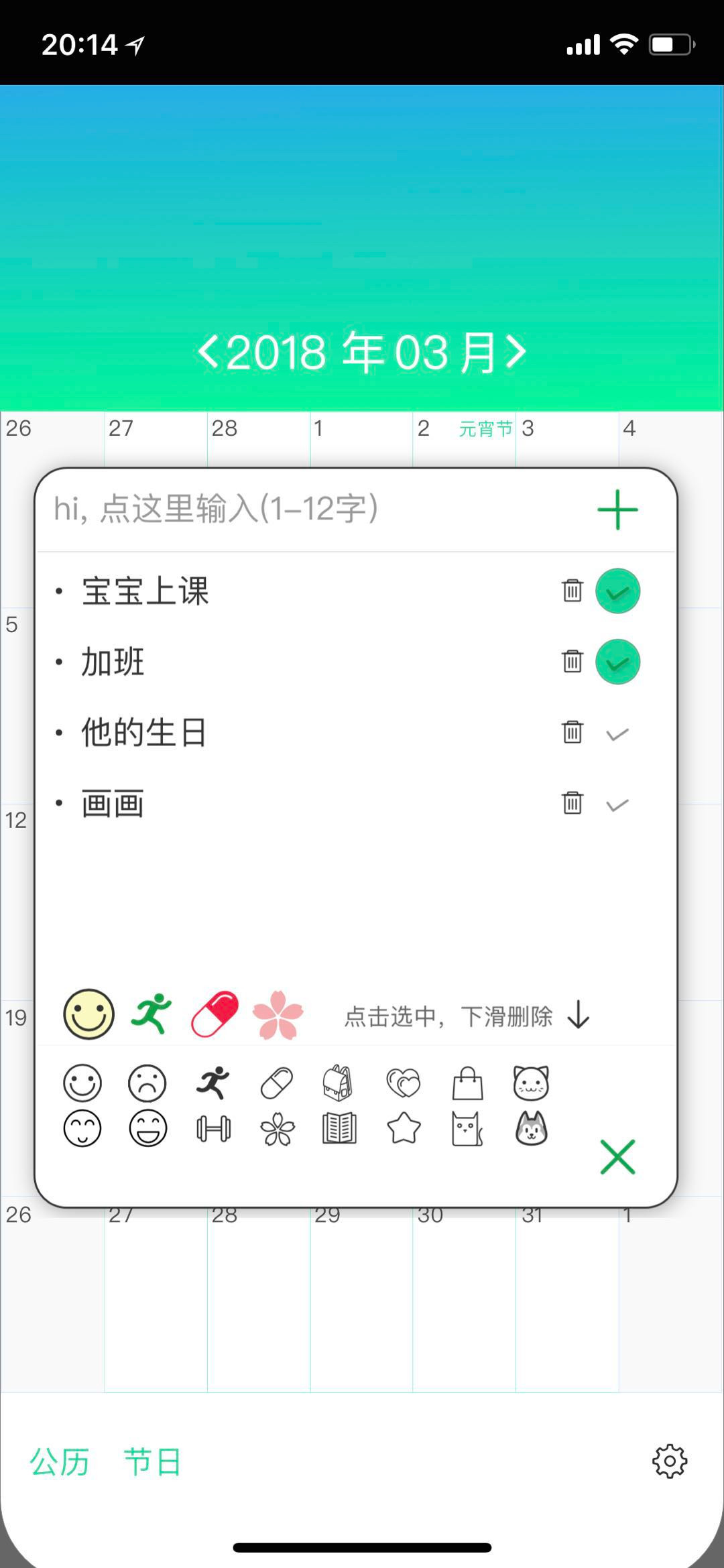Delete the 画画 item
The width and height of the screenshot is (724, 1568).
pyautogui.click(x=572, y=802)
